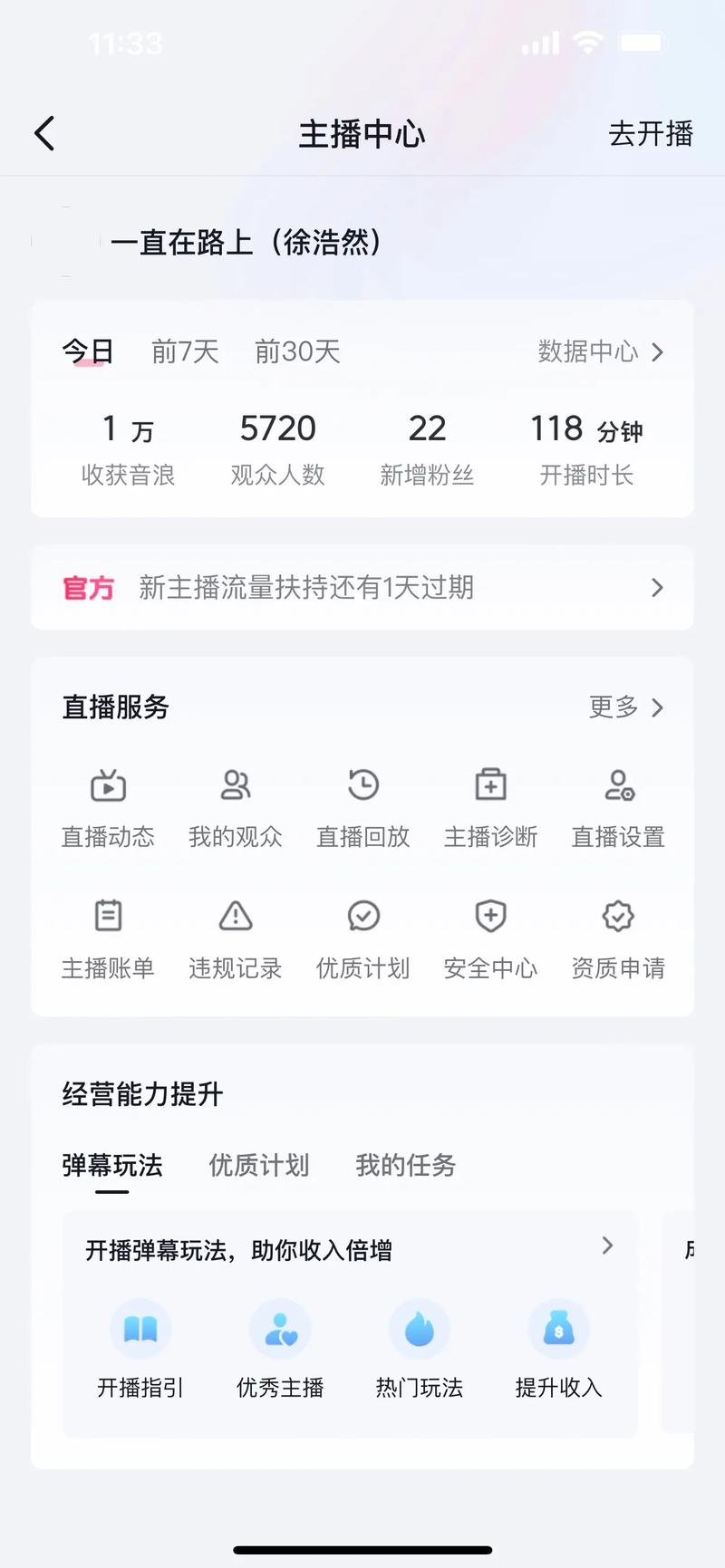View the 主播账单 billing page
Screen dimensions: 725x1568
tap(108, 938)
